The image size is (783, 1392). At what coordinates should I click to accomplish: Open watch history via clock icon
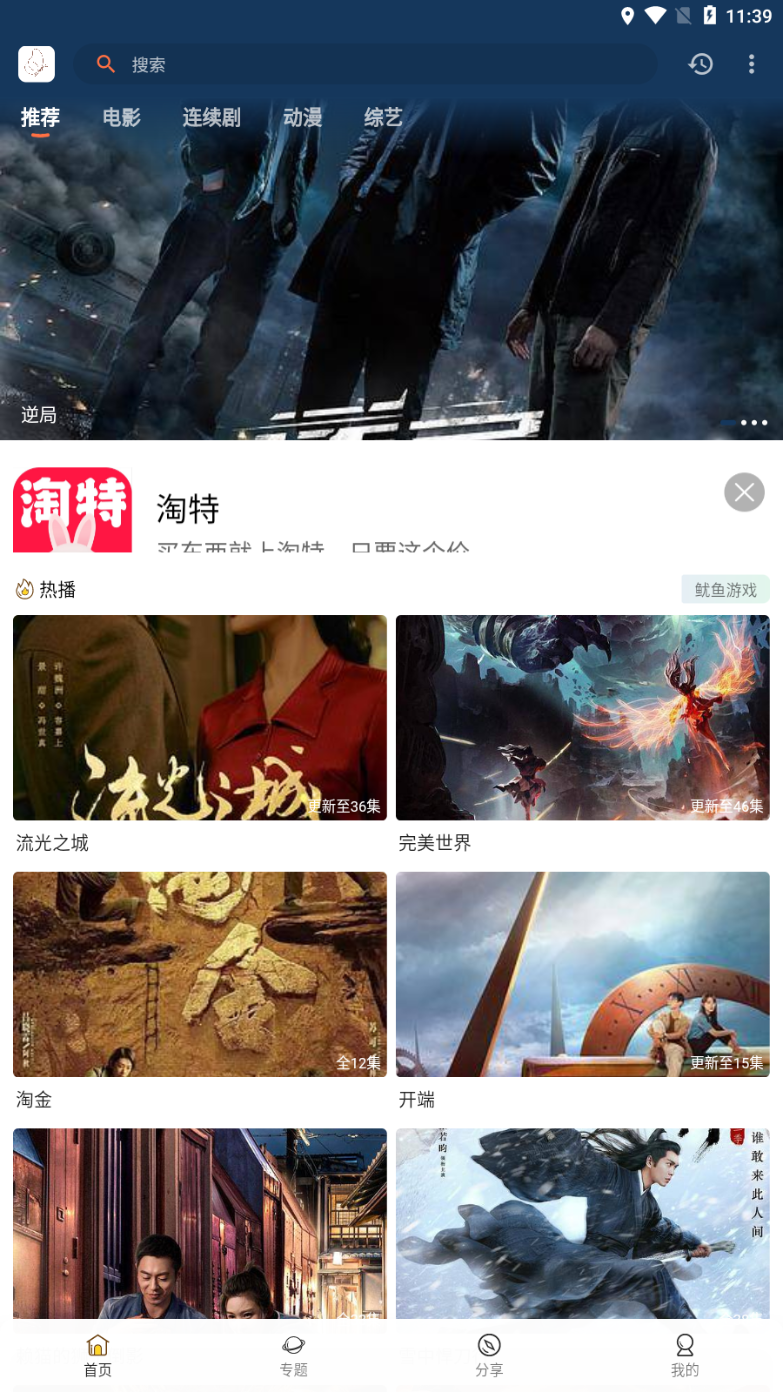(701, 63)
